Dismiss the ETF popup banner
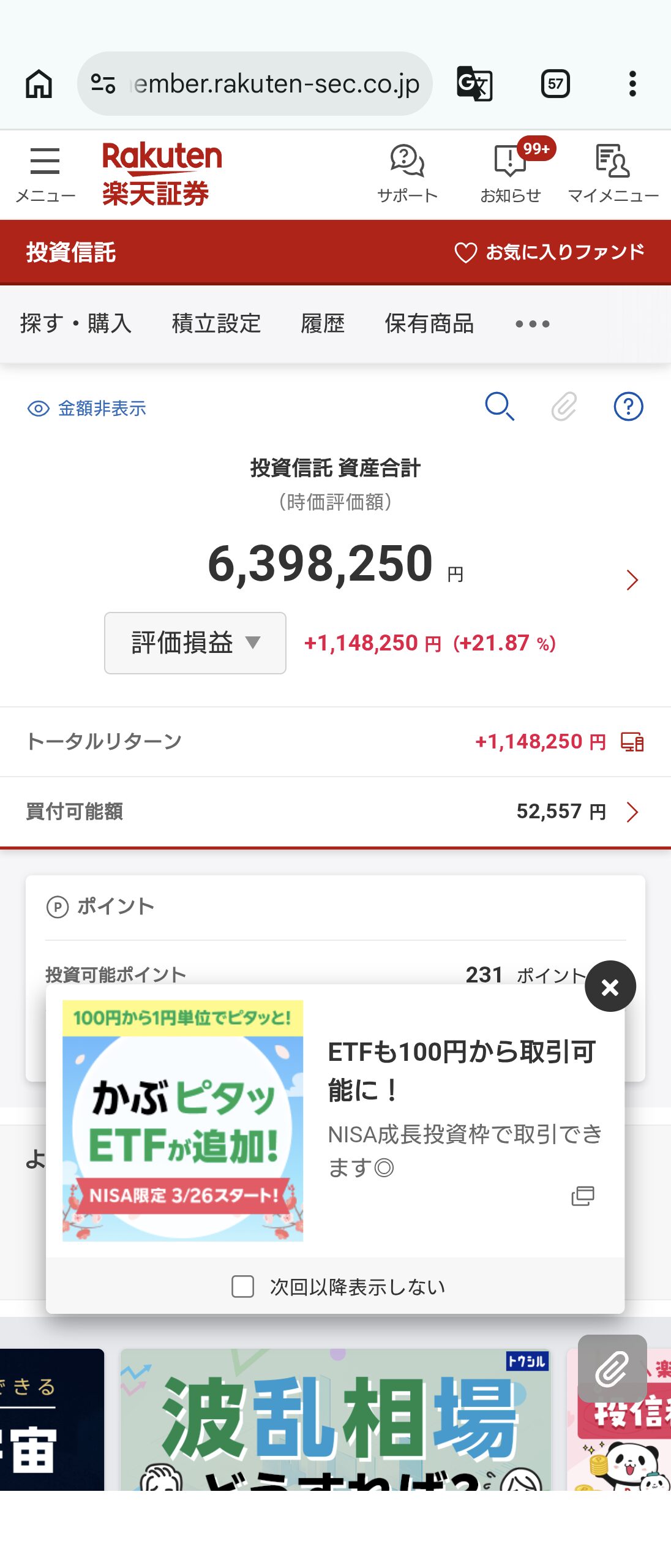This screenshot has width=671, height=1568. [610, 986]
